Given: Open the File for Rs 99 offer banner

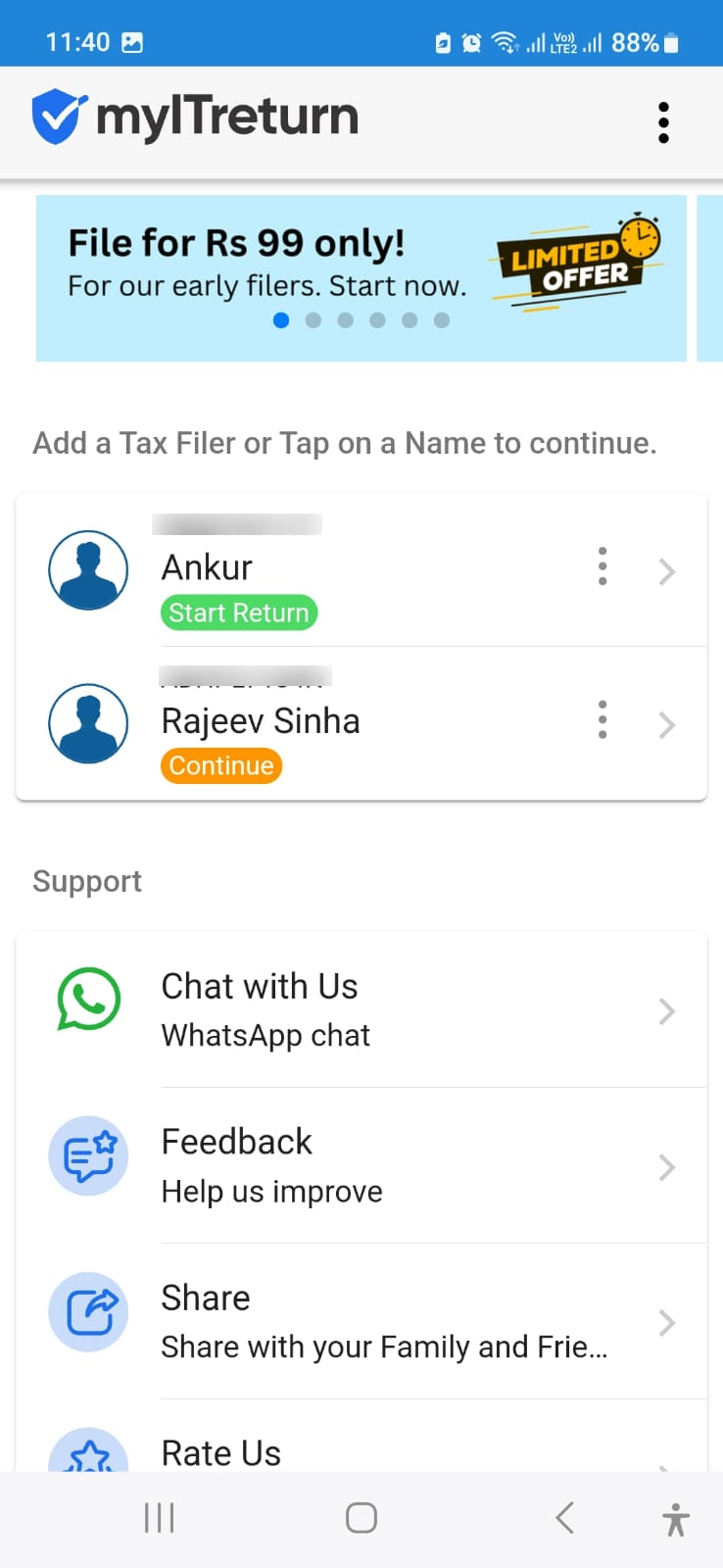Looking at the screenshot, I should (361, 278).
